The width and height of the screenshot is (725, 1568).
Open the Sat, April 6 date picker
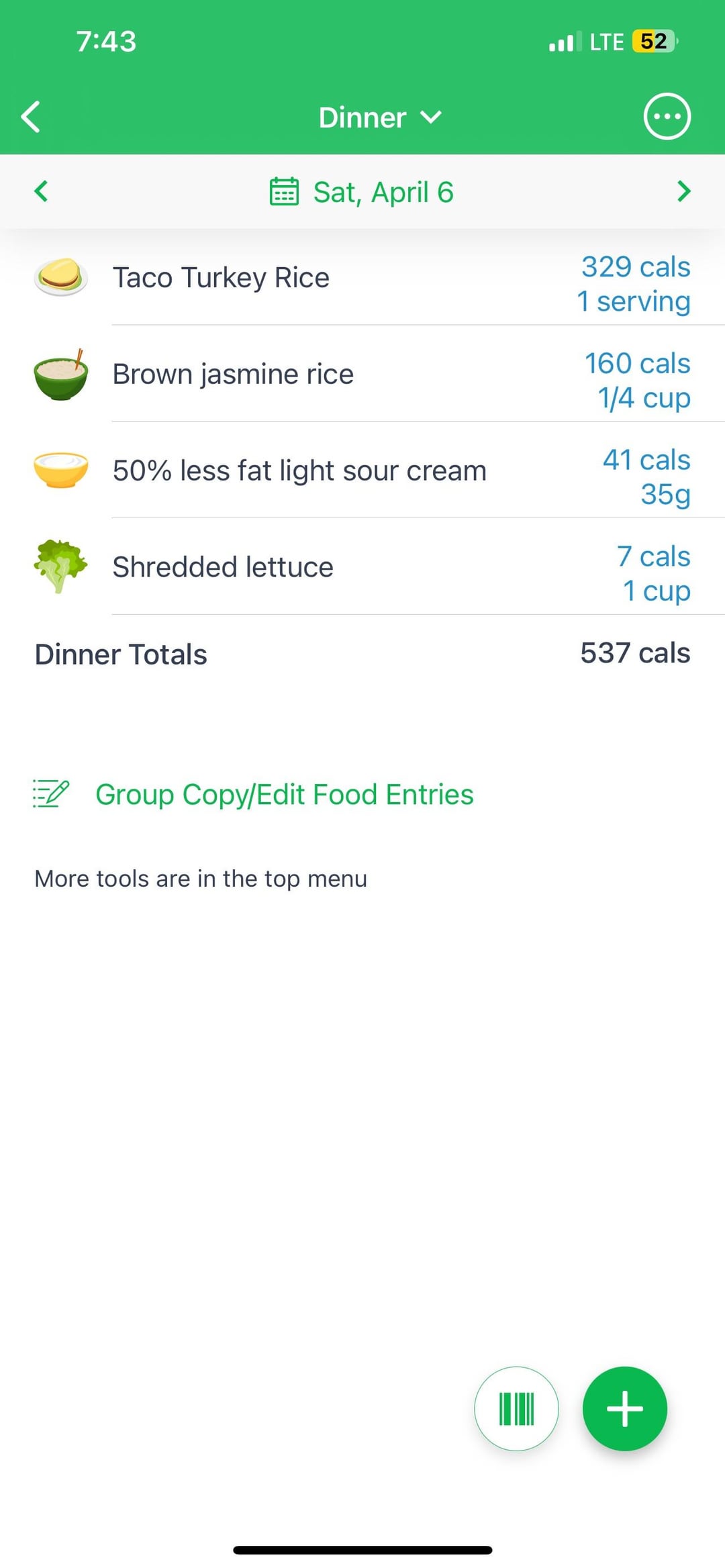pyautogui.click(x=362, y=192)
